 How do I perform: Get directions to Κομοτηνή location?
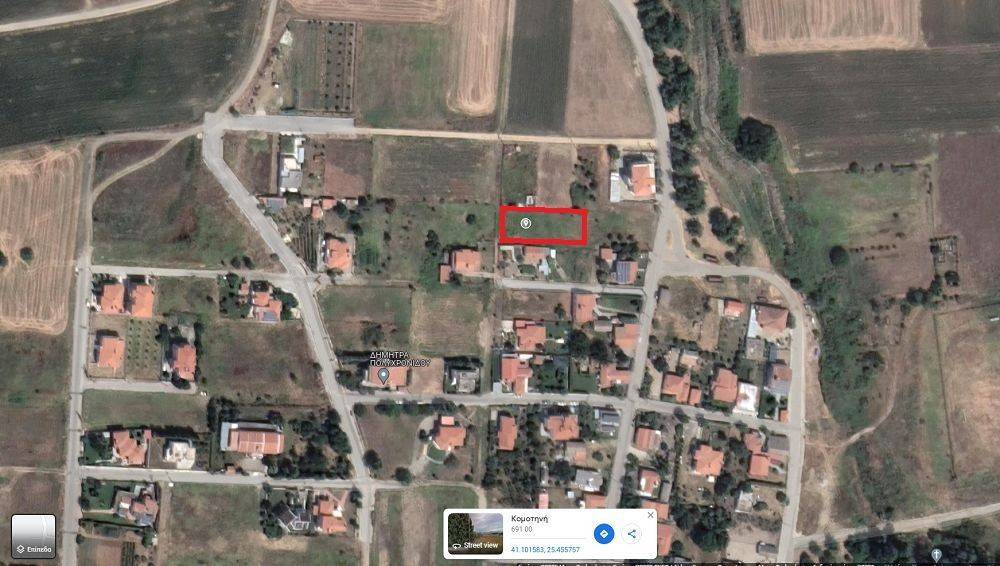click(603, 533)
